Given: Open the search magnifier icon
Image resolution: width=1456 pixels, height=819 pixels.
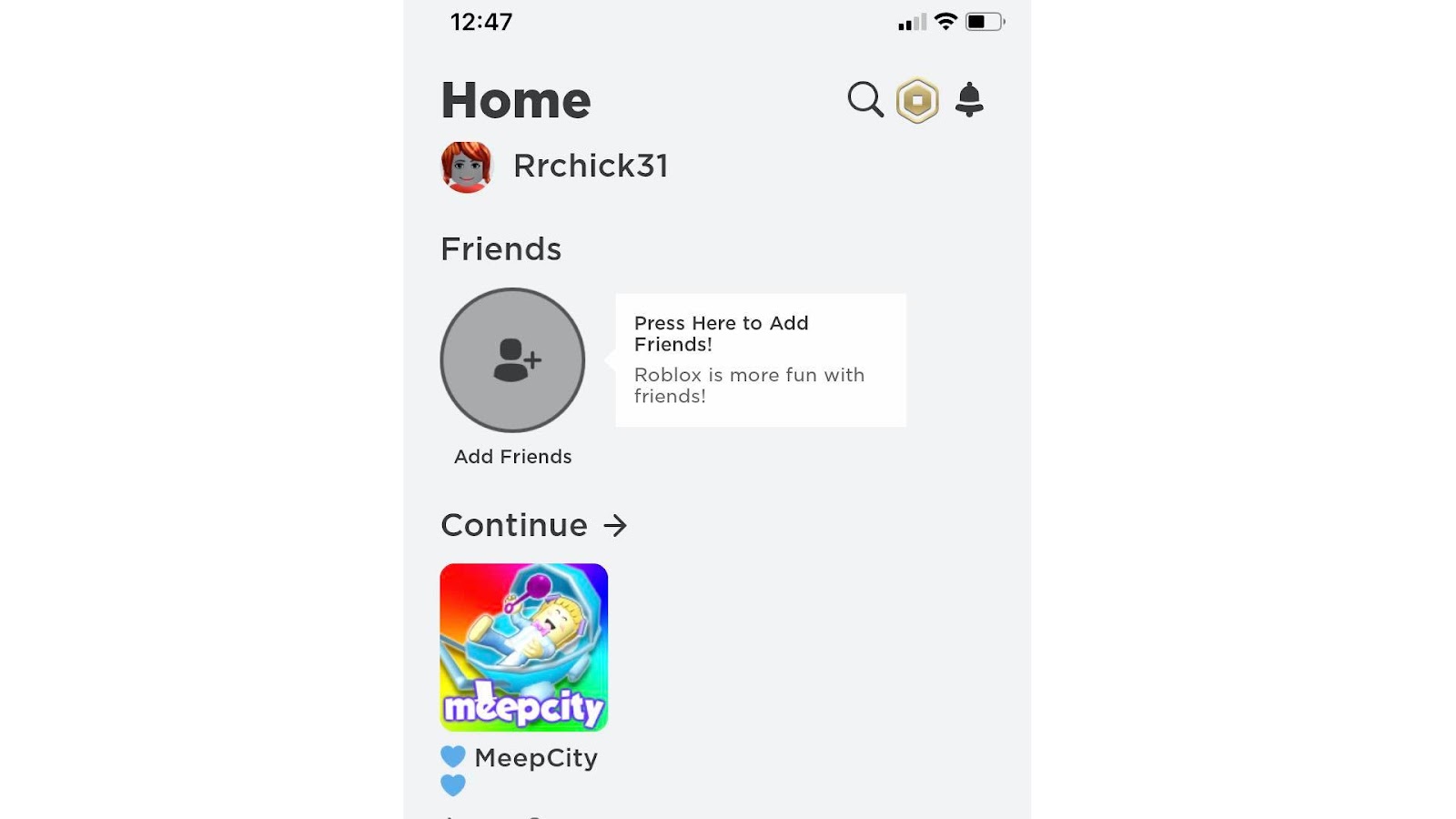Looking at the screenshot, I should [x=864, y=99].
